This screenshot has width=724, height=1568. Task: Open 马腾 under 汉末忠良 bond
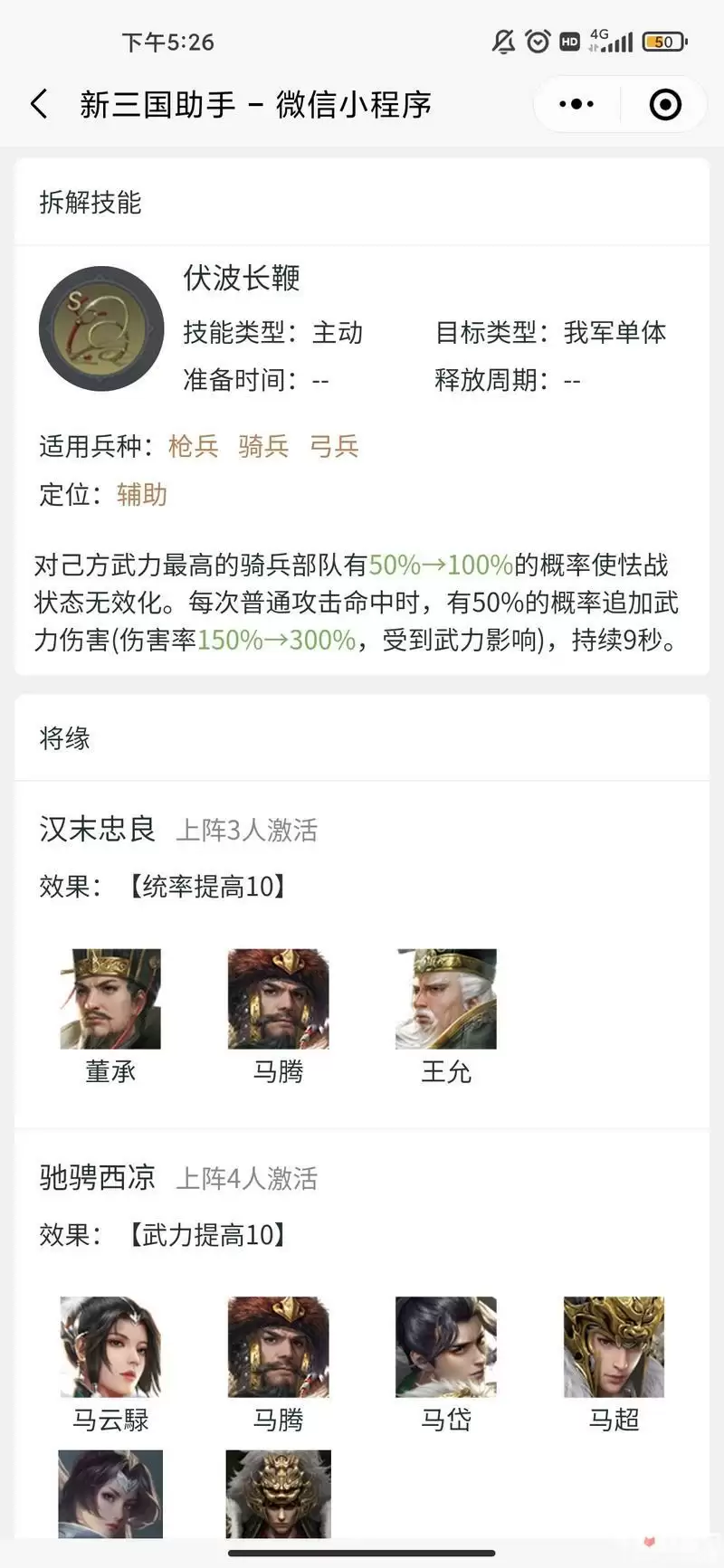click(x=278, y=999)
